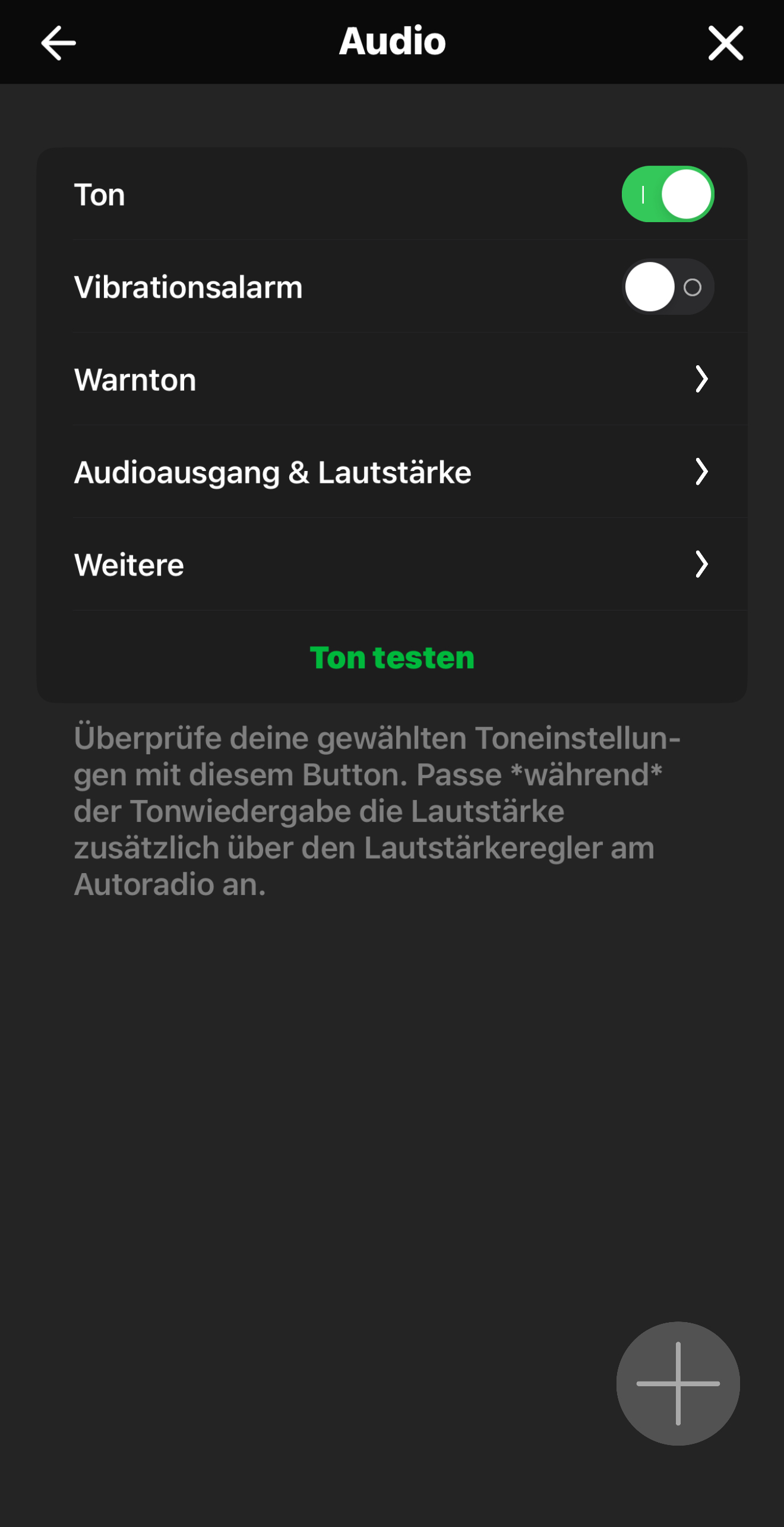Go back with the arrow icon

pyautogui.click(x=58, y=43)
